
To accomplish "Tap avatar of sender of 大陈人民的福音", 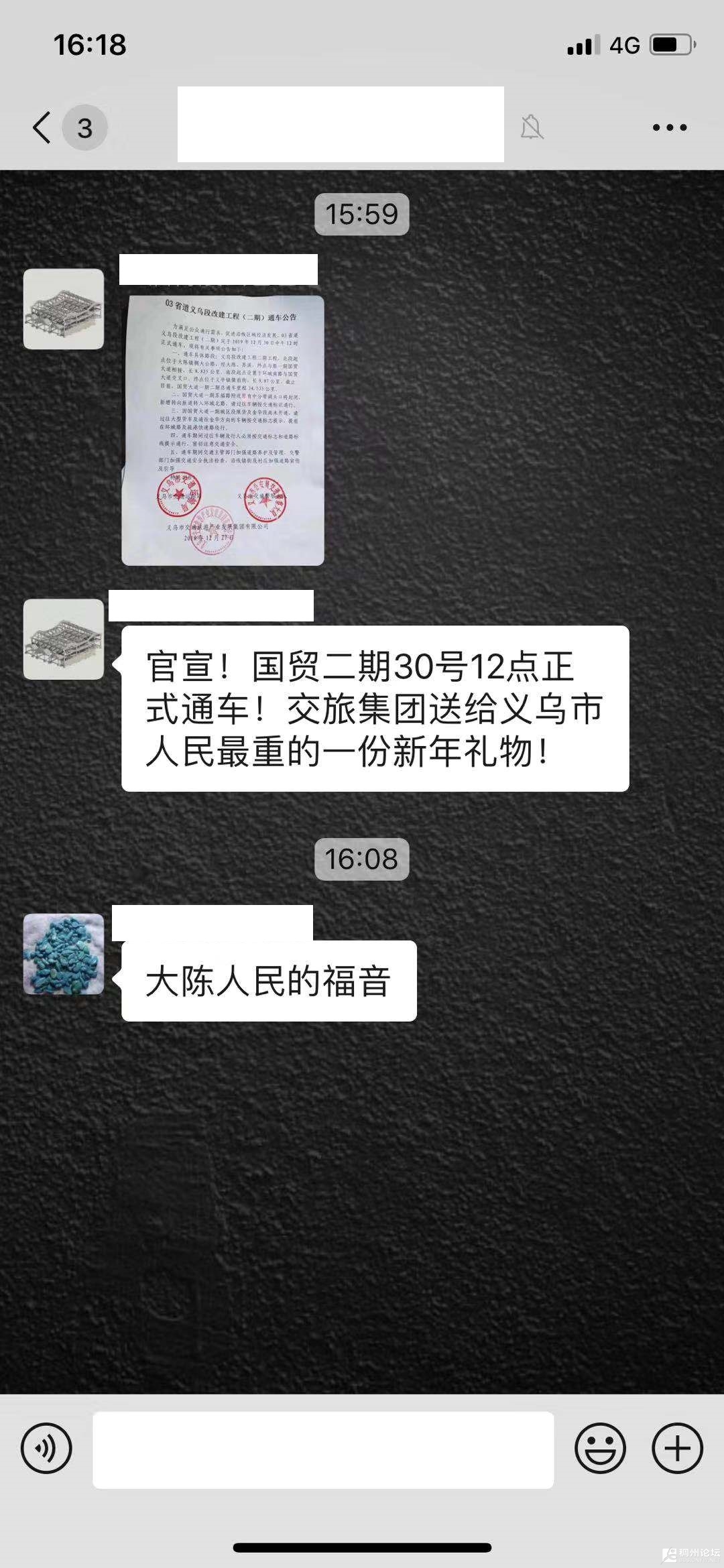I will 64,953.
